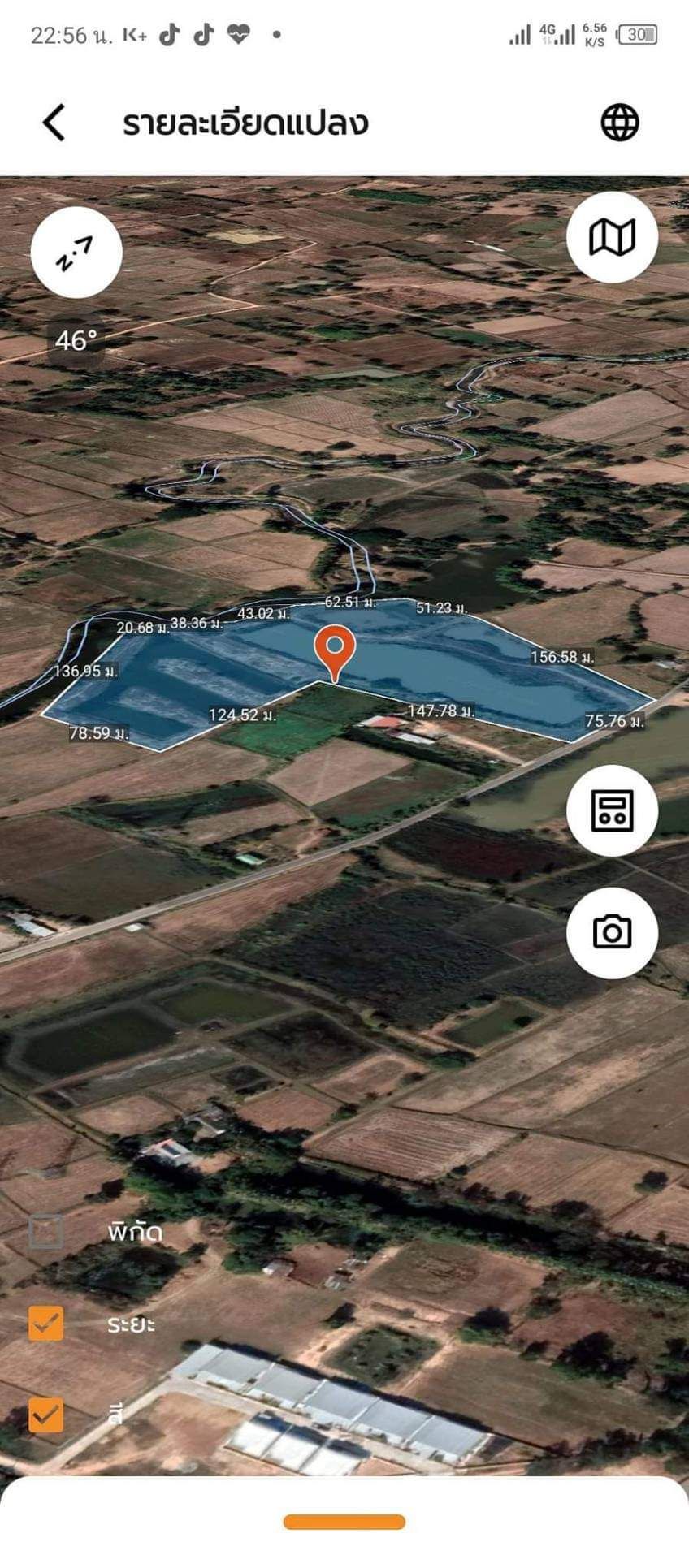Viewport: 689px width, 1568px height.
Task: Open the globe language icon
Action: pos(620,123)
